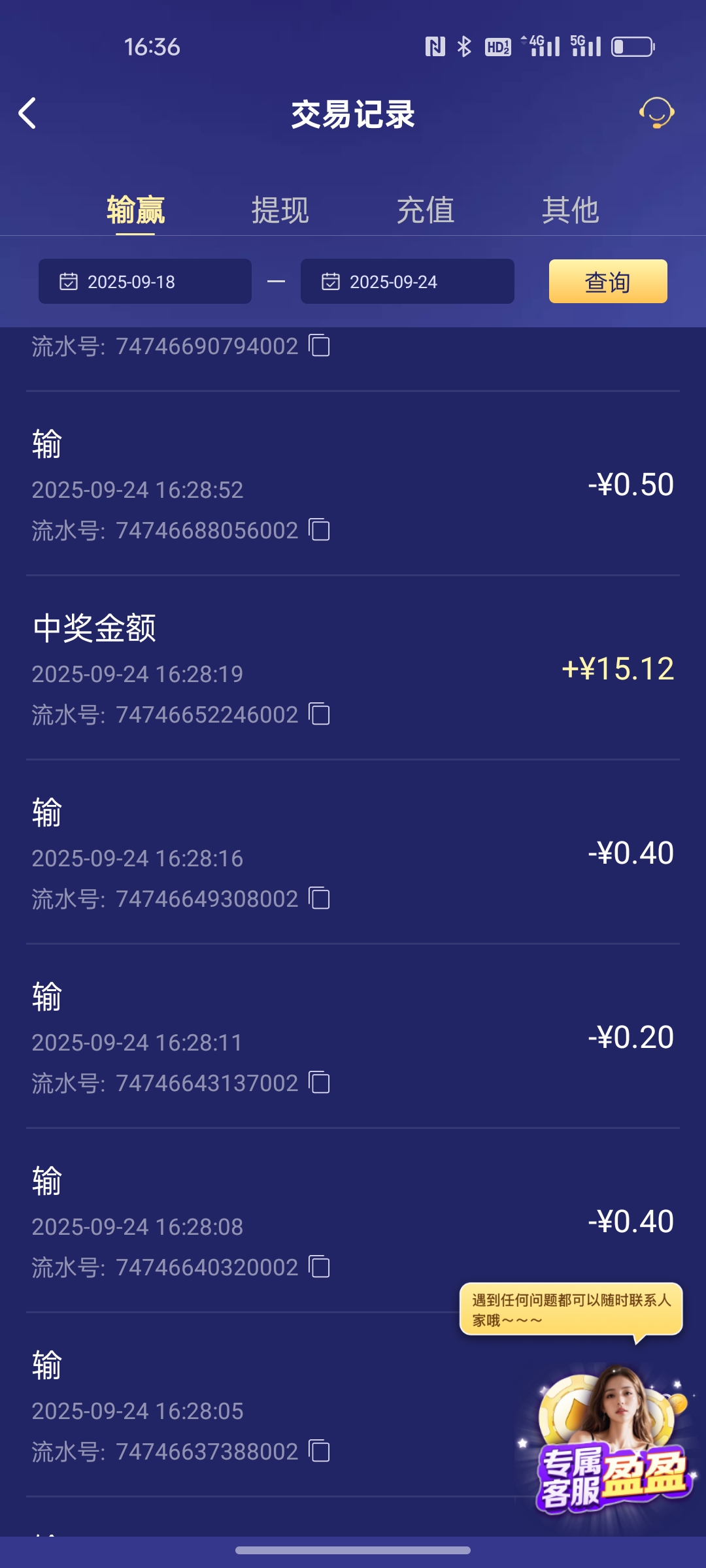Copy 流水号 74746690794002

point(320,345)
